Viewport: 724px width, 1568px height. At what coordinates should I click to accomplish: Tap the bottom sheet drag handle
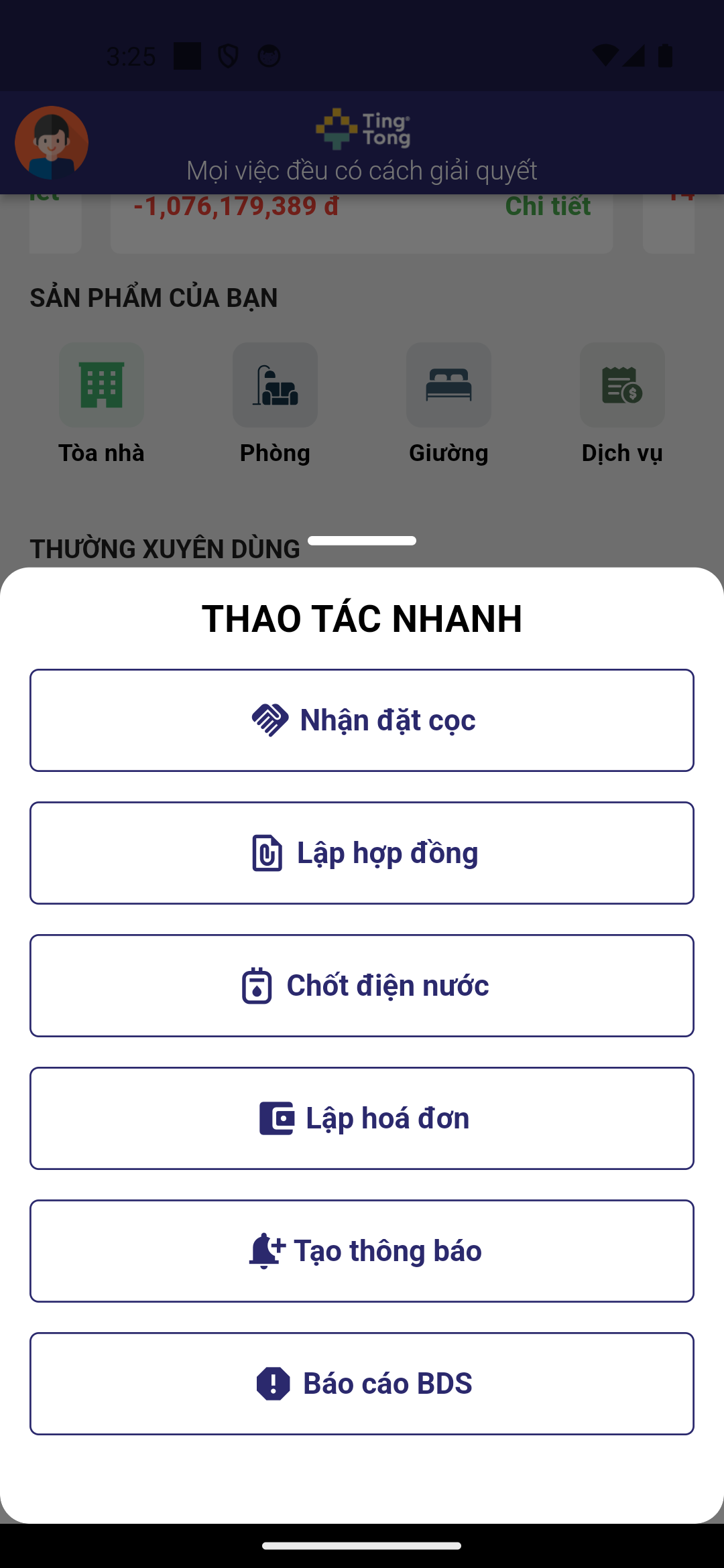click(x=362, y=541)
